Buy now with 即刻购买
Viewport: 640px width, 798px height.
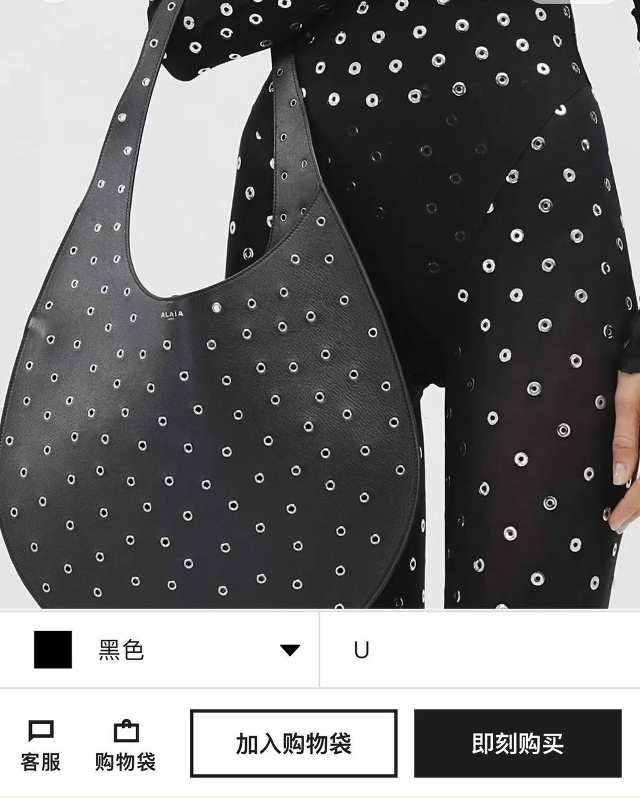[x=518, y=744]
